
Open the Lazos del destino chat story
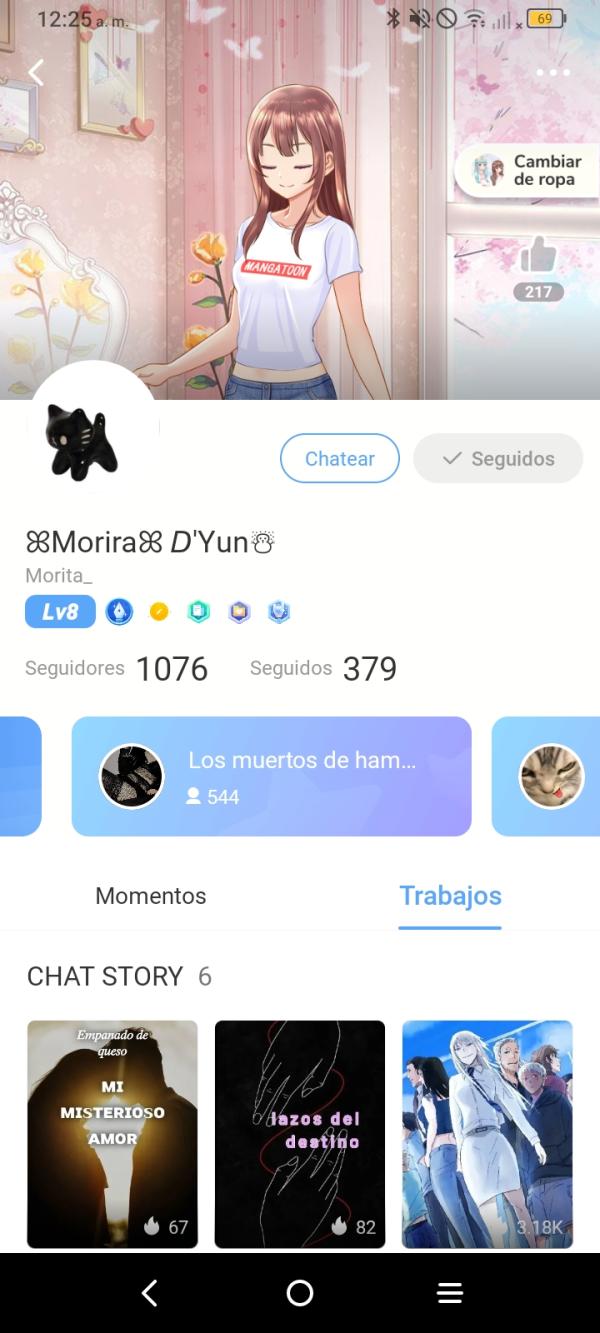tap(300, 1134)
